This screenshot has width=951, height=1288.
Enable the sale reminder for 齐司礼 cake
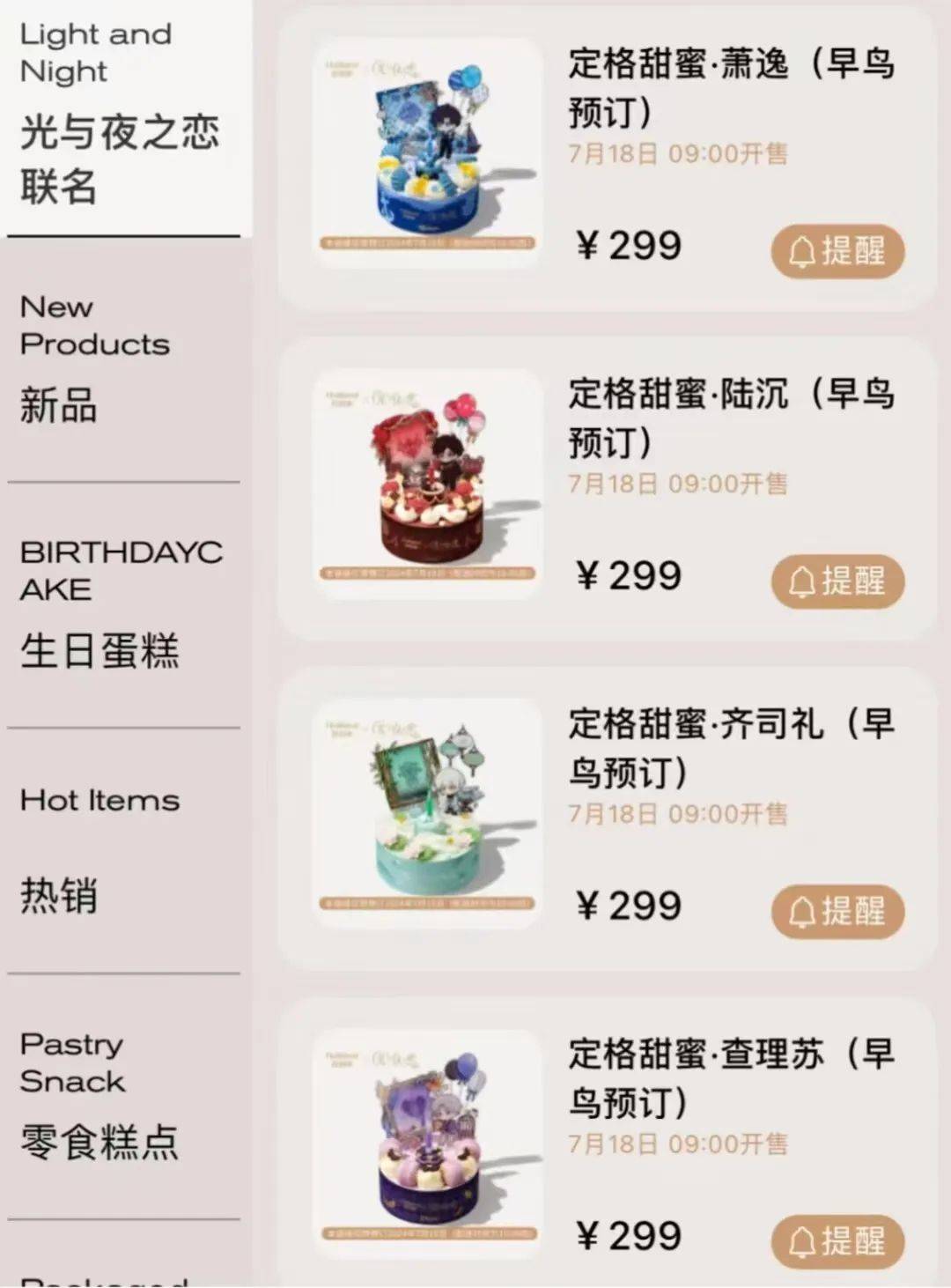pos(837,912)
